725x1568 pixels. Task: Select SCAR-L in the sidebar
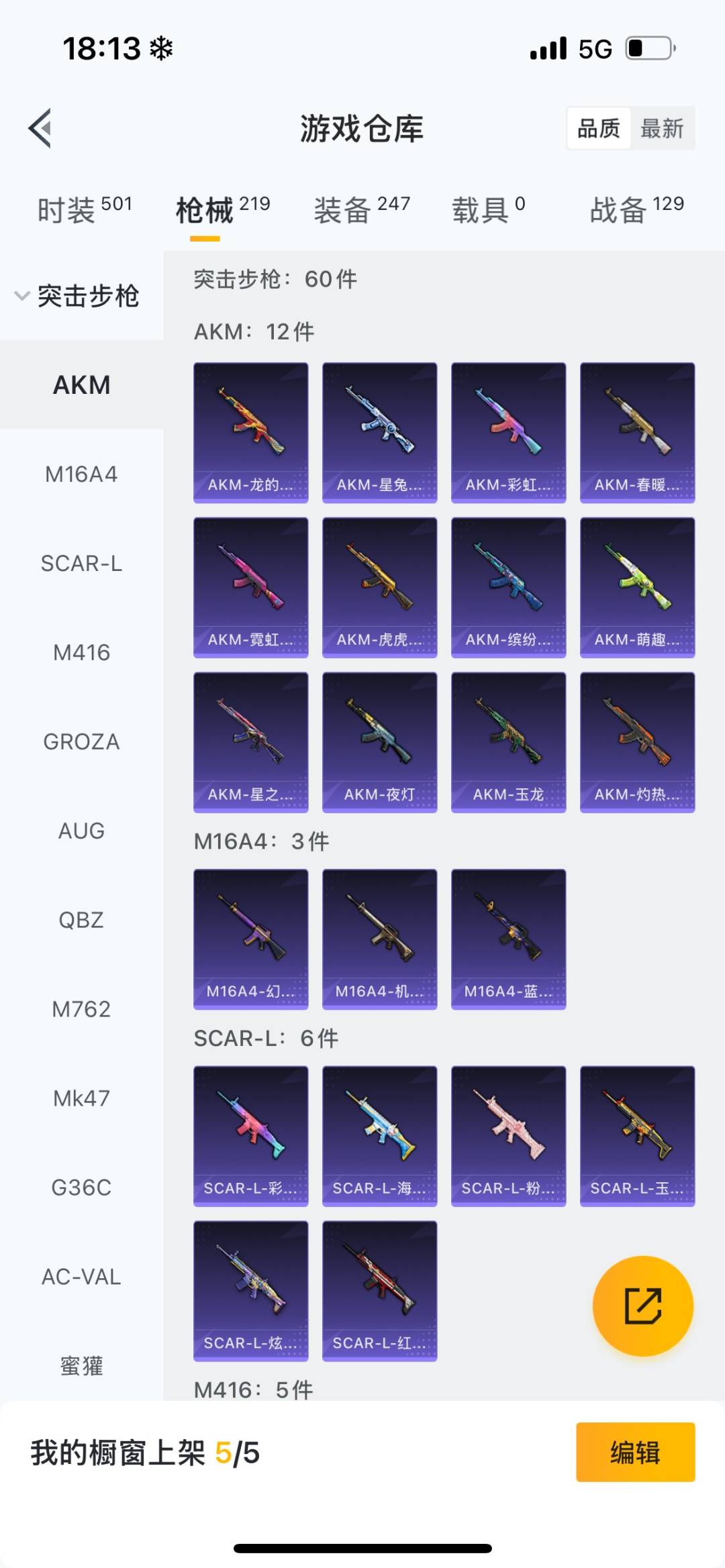tap(81, 564)
